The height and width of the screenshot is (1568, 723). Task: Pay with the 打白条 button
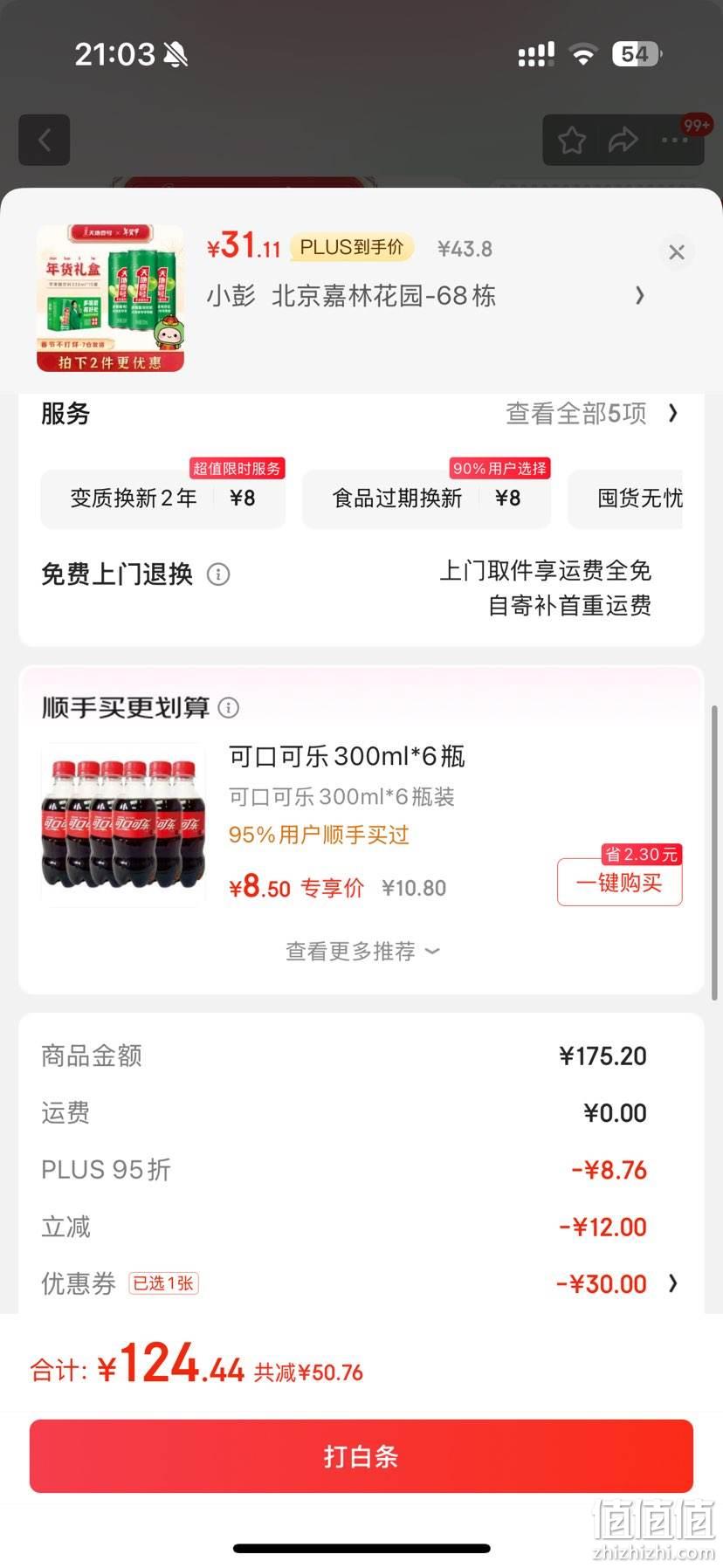pos(361,1456)
